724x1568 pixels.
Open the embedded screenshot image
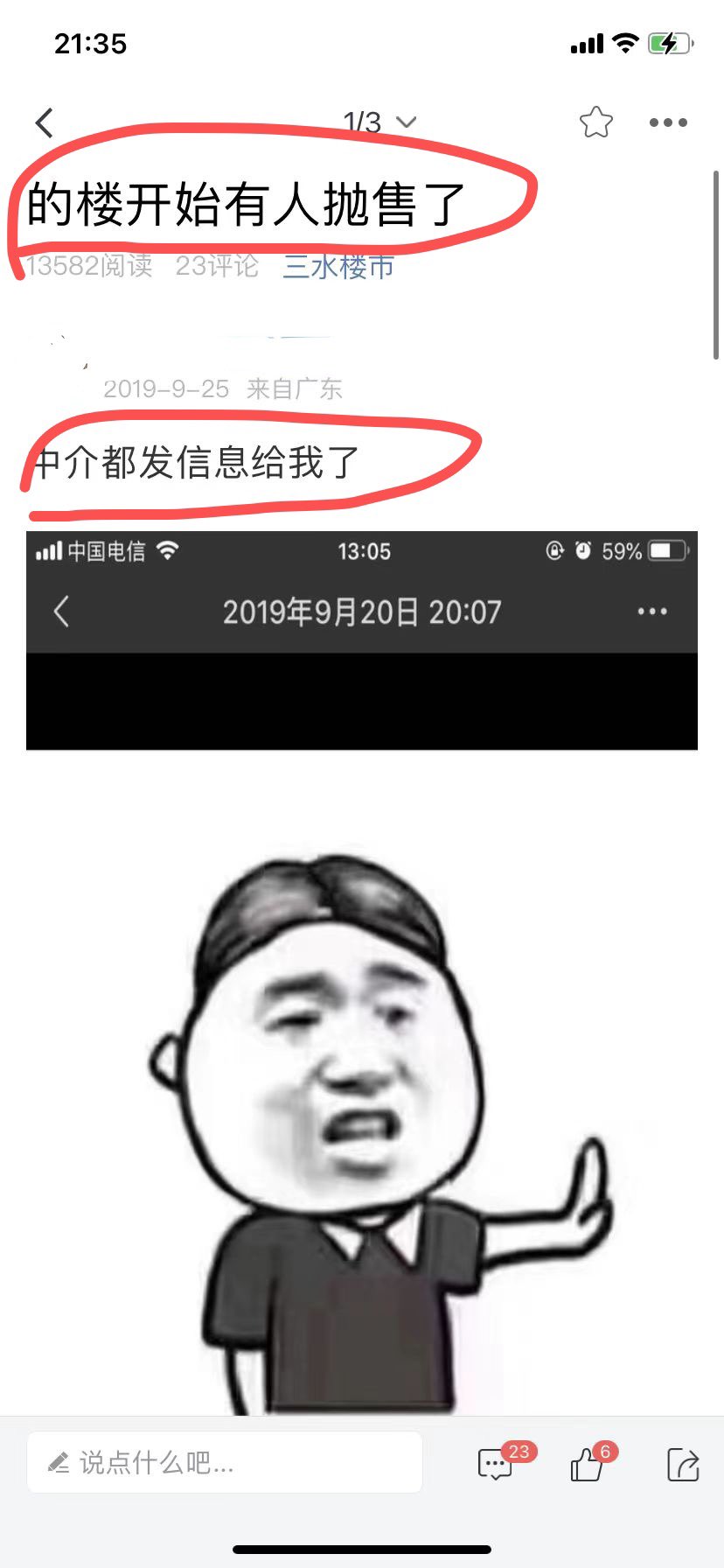[362, 640]
